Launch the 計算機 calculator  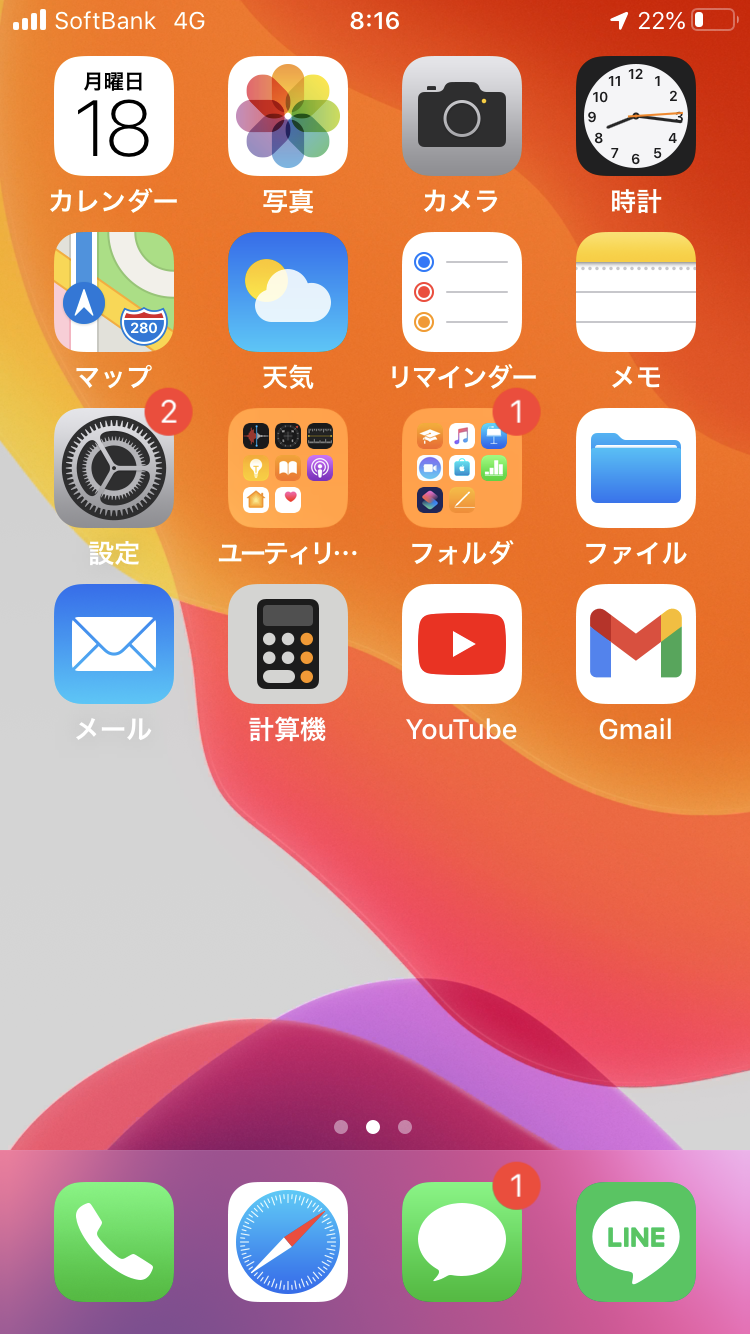point(288,644)
